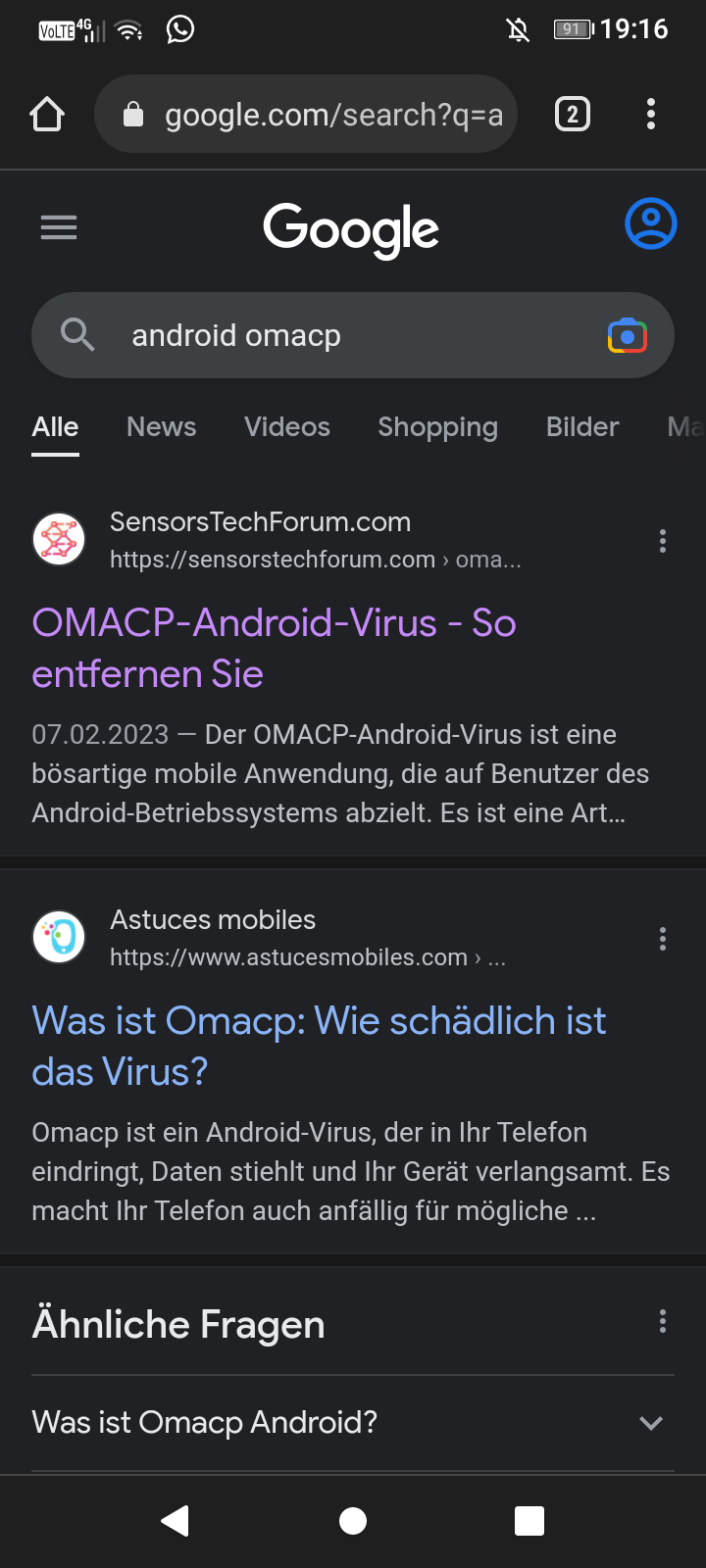Open options for the Ähnliche Fragen section
This screenshot has width=706, height=1568.
[x=663, y=1322]
